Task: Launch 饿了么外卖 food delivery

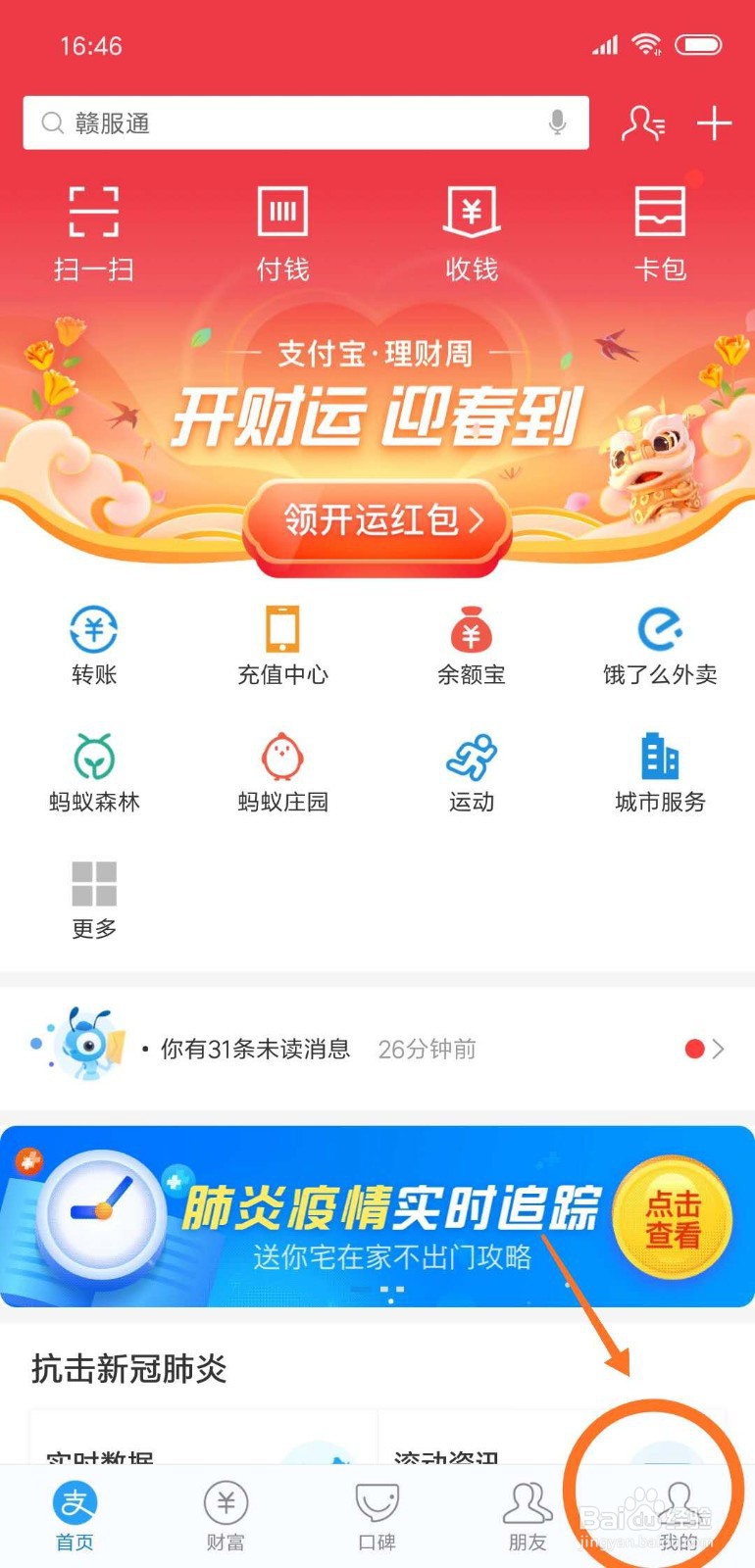Action: (661, 645)
